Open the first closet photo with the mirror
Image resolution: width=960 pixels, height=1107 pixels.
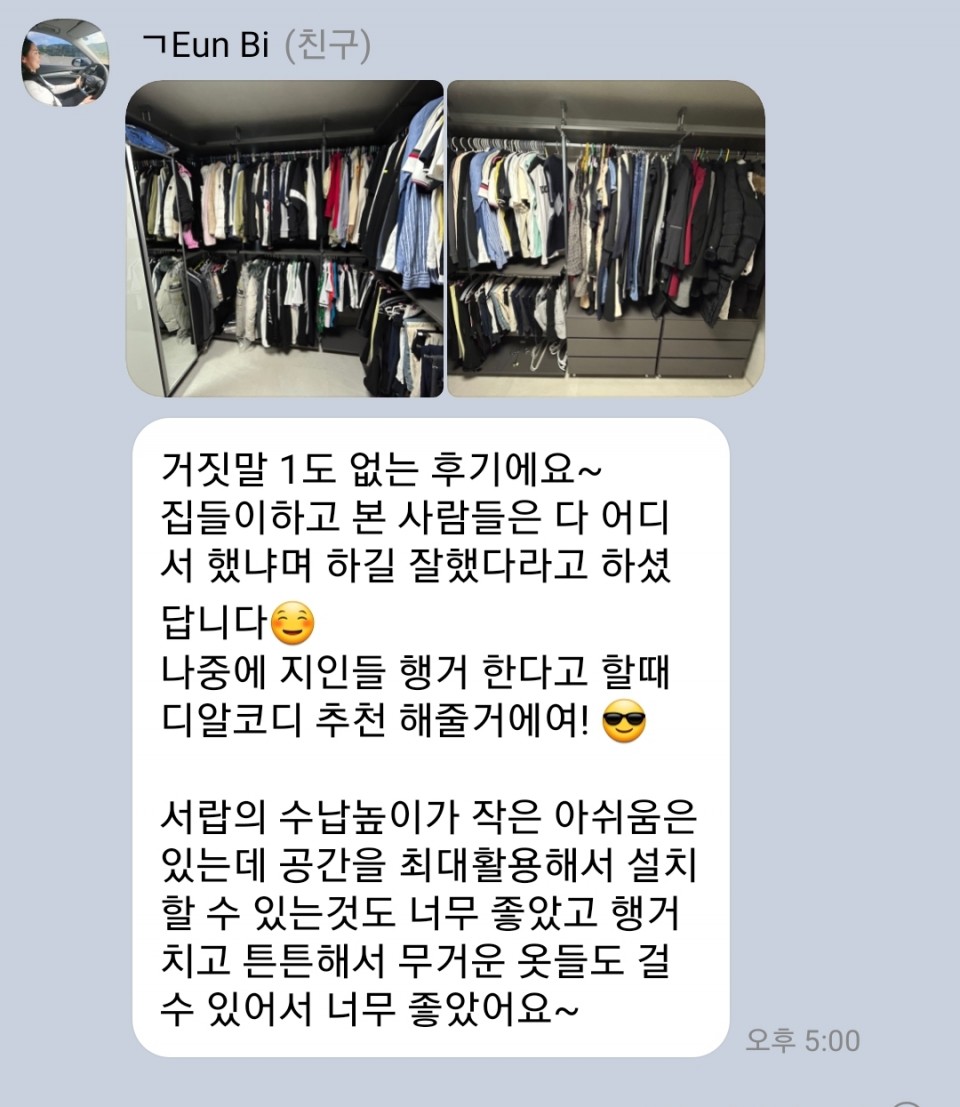[284, 239]
